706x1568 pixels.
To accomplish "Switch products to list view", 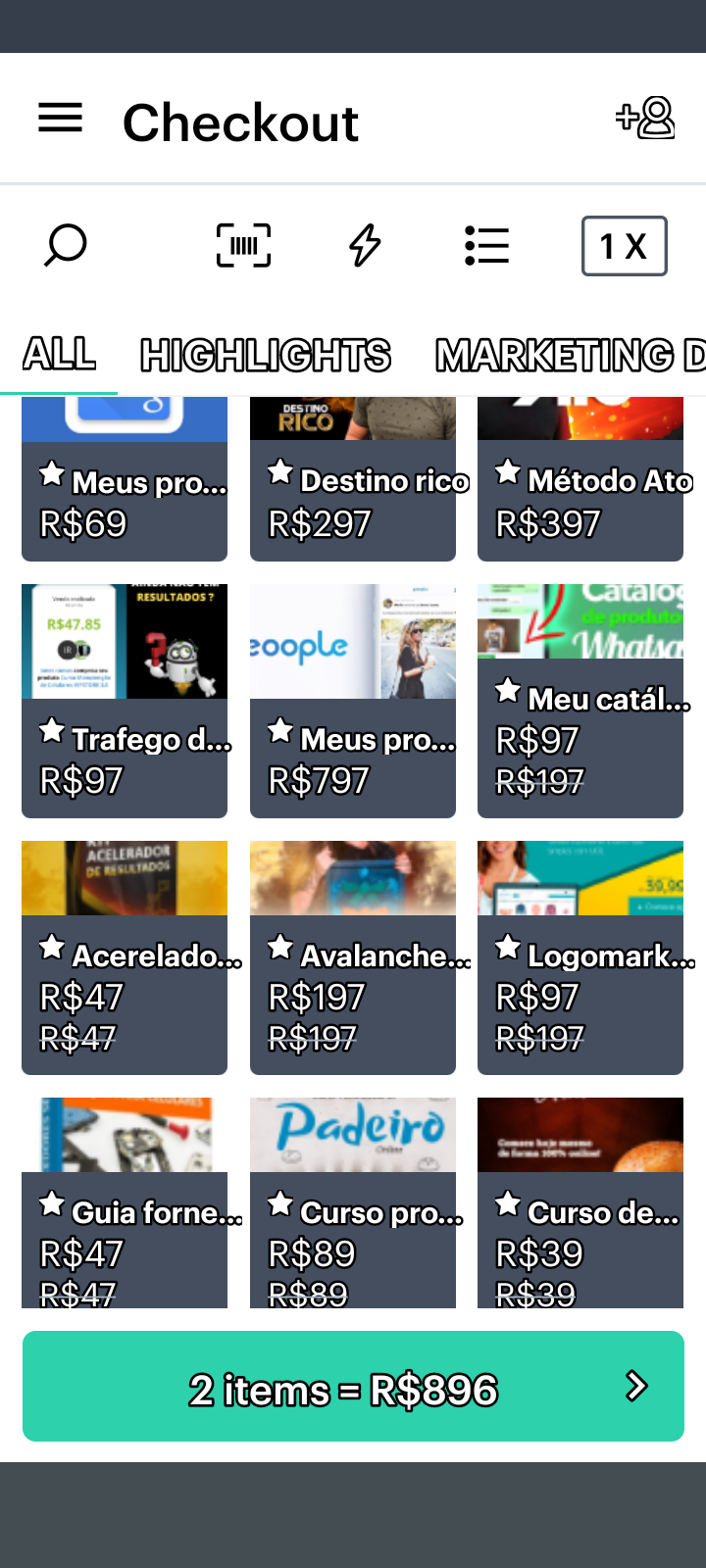I will 486,245.
